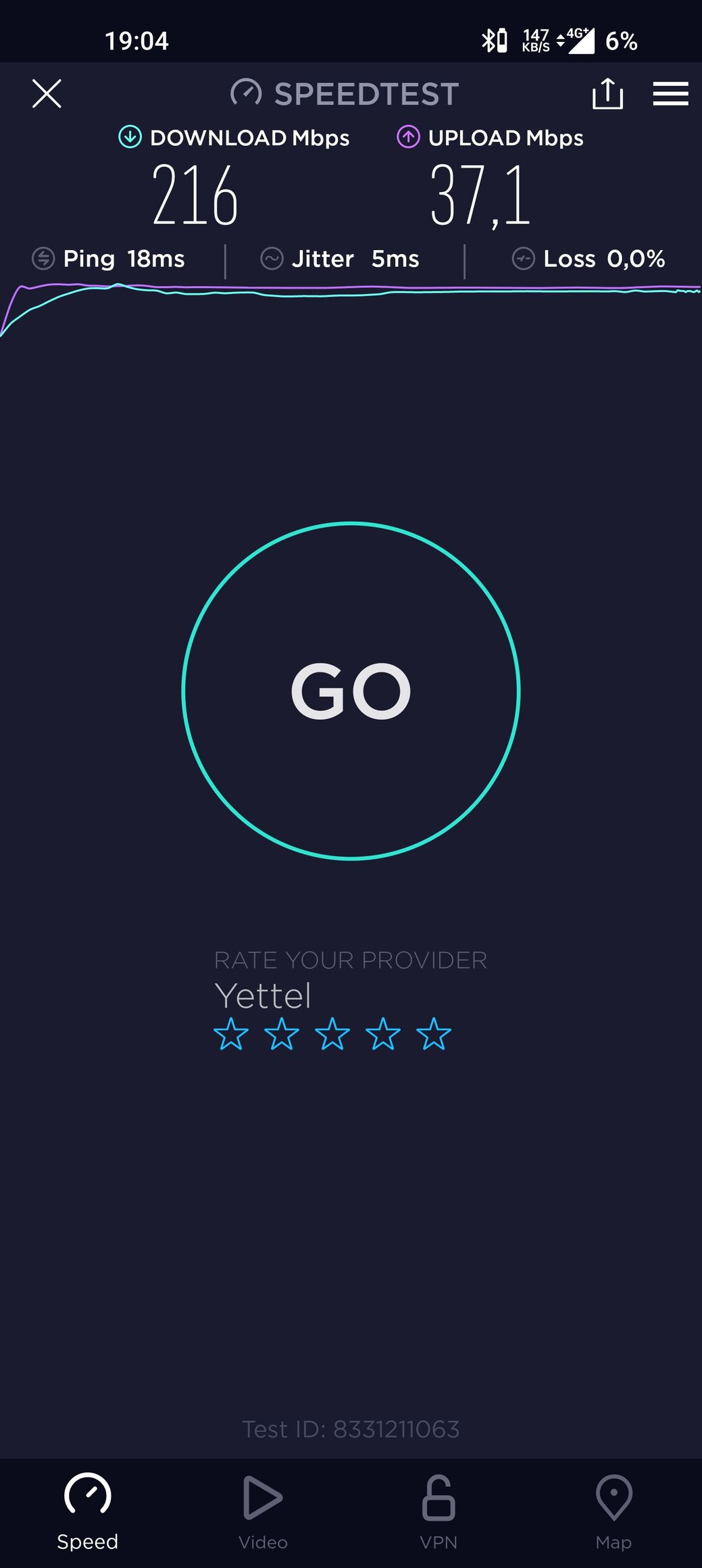The image size is (702, 1568).
Task: Rate Yettel five stars
Action: [434, 1034]
